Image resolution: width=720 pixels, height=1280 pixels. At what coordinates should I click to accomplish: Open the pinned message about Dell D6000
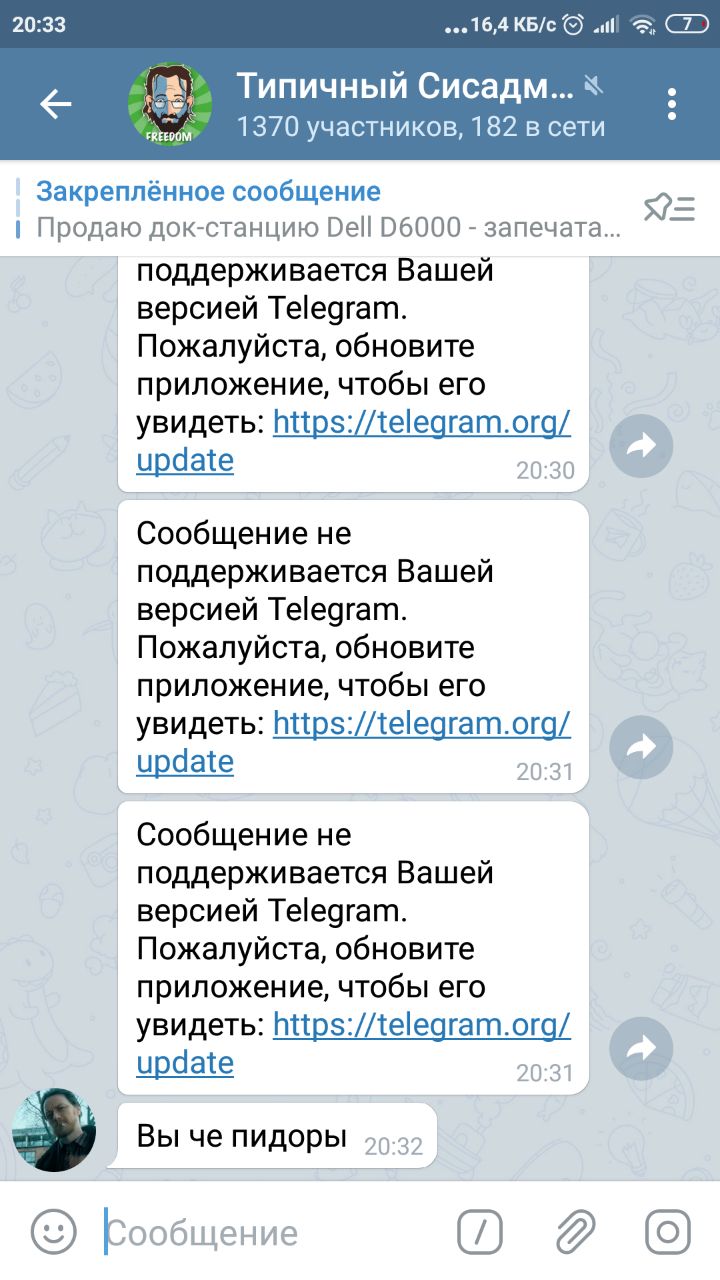click(328, 210)
